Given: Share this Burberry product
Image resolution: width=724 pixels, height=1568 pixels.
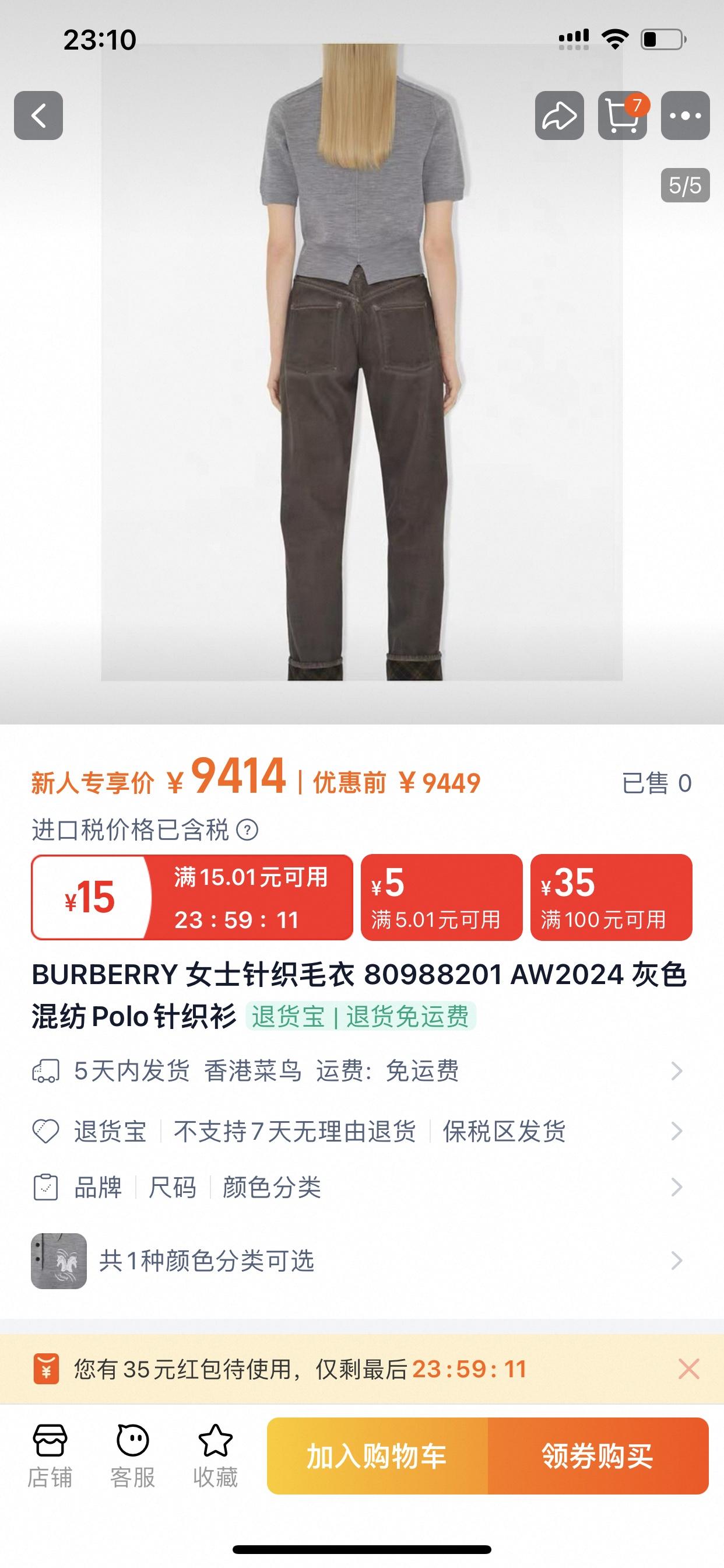Looking at the screenshot, I should 559,116.
